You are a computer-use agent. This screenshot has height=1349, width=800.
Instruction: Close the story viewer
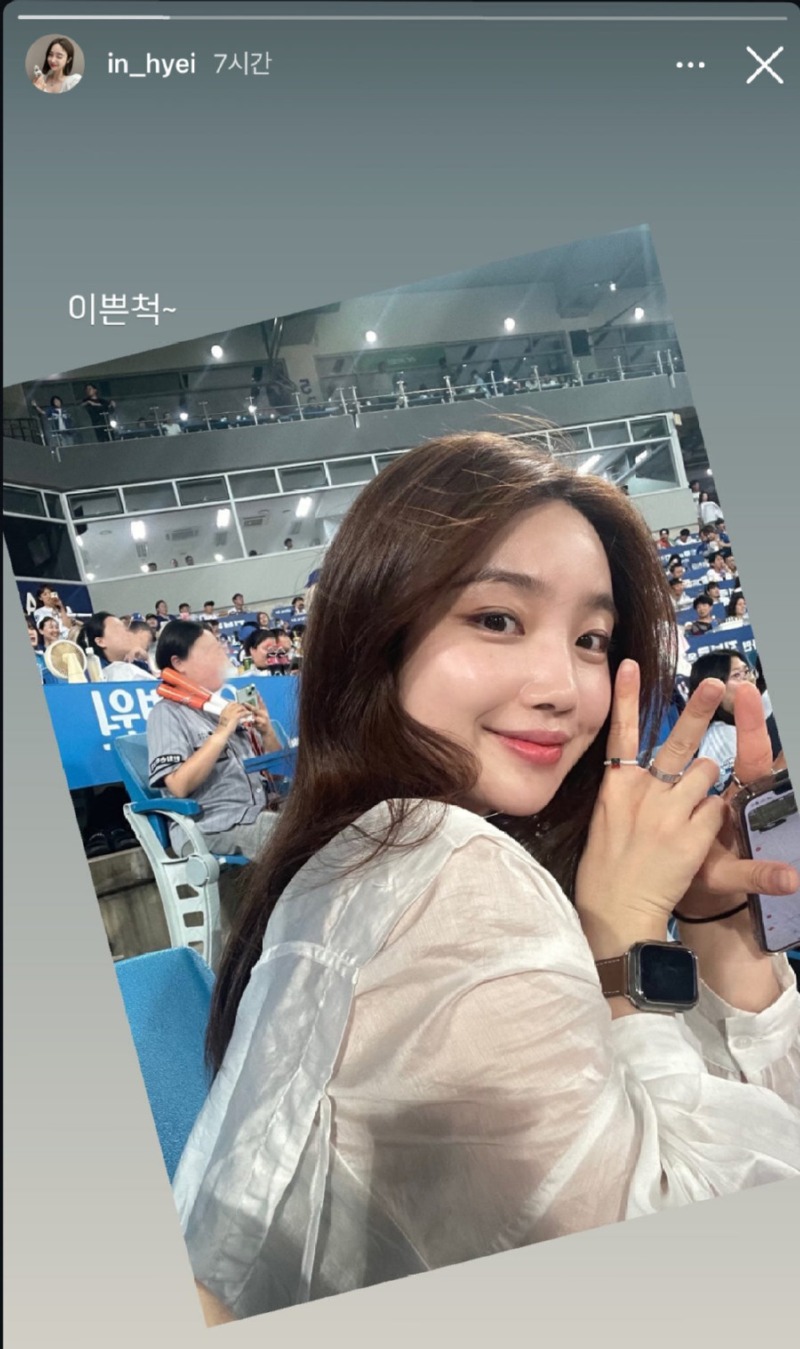click(x=764, y=65)
